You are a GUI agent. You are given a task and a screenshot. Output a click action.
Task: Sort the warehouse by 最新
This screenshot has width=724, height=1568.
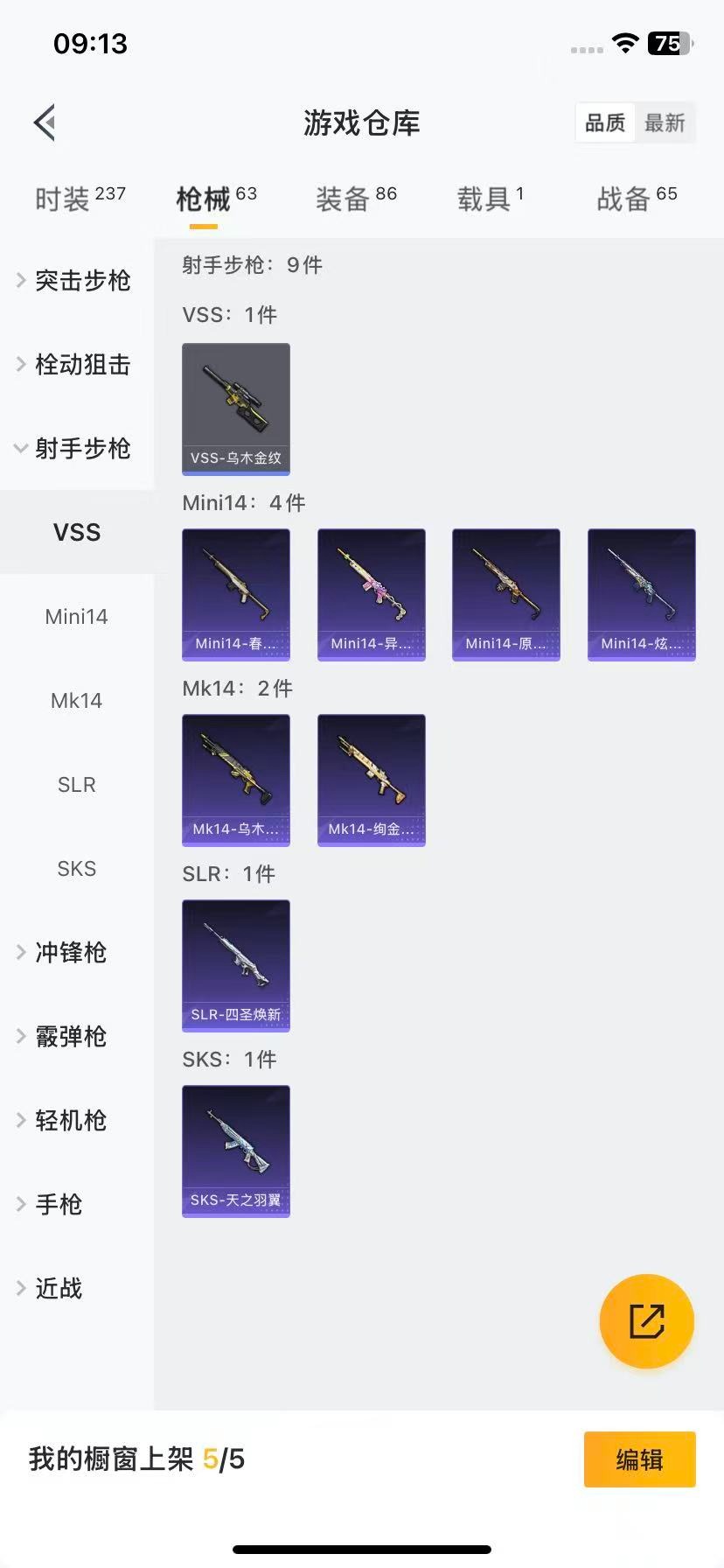click(x=665, y=122)
